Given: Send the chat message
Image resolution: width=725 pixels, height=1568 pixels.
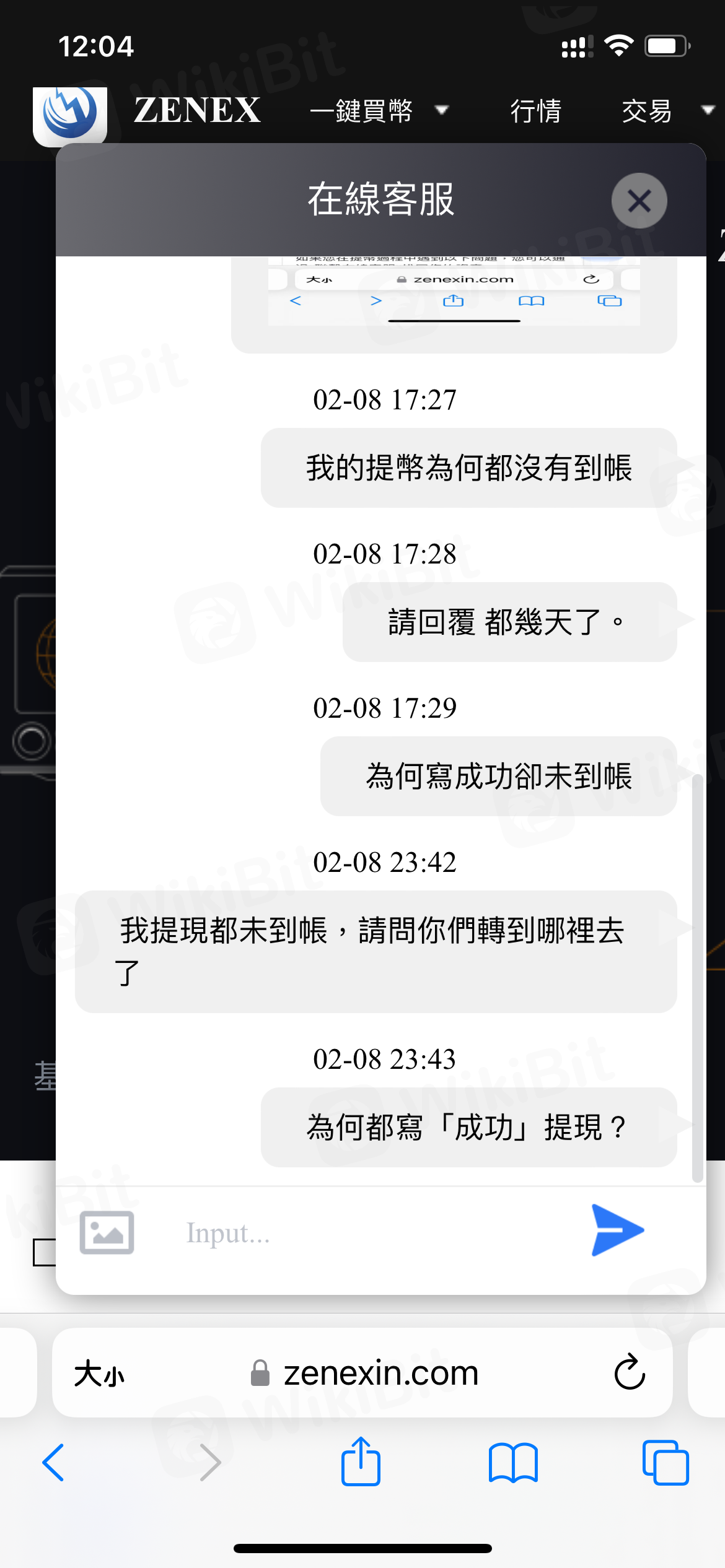Looking at the screenshot, I should (x=617, y=1230).
